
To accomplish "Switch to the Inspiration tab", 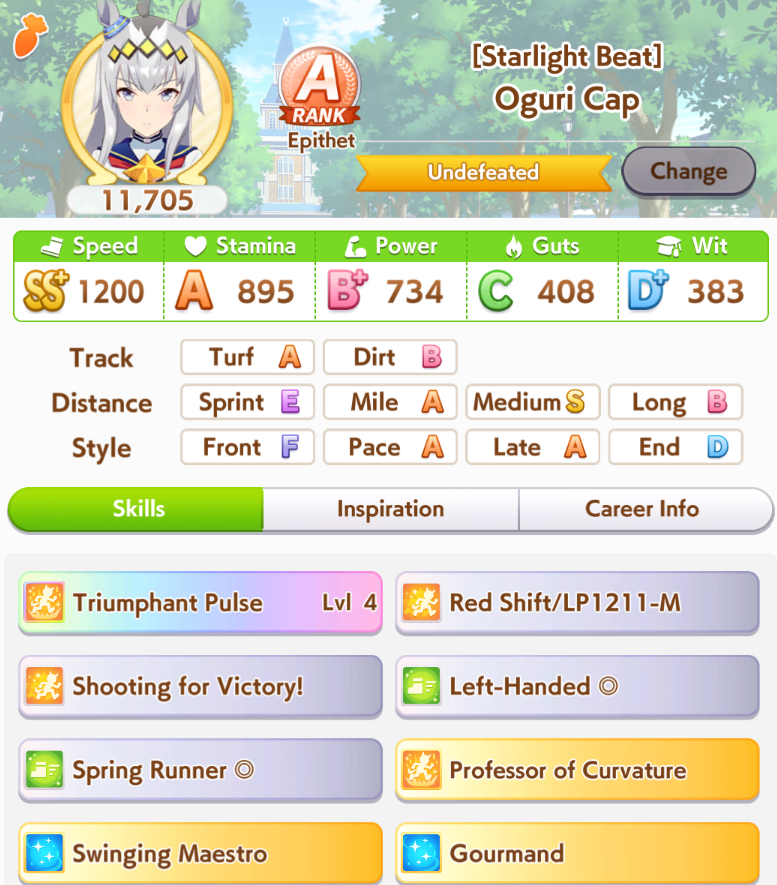I will point(390,509).
